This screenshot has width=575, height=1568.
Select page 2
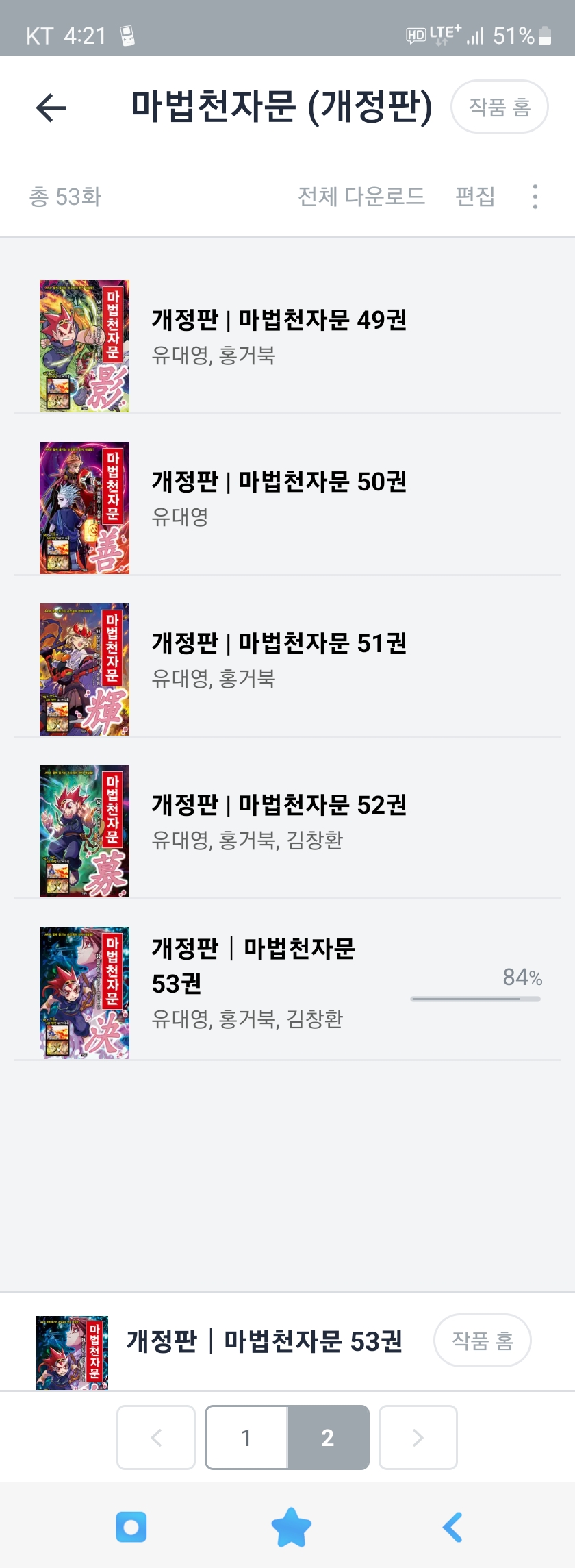pyautogui.click(x=328, y=1438)
